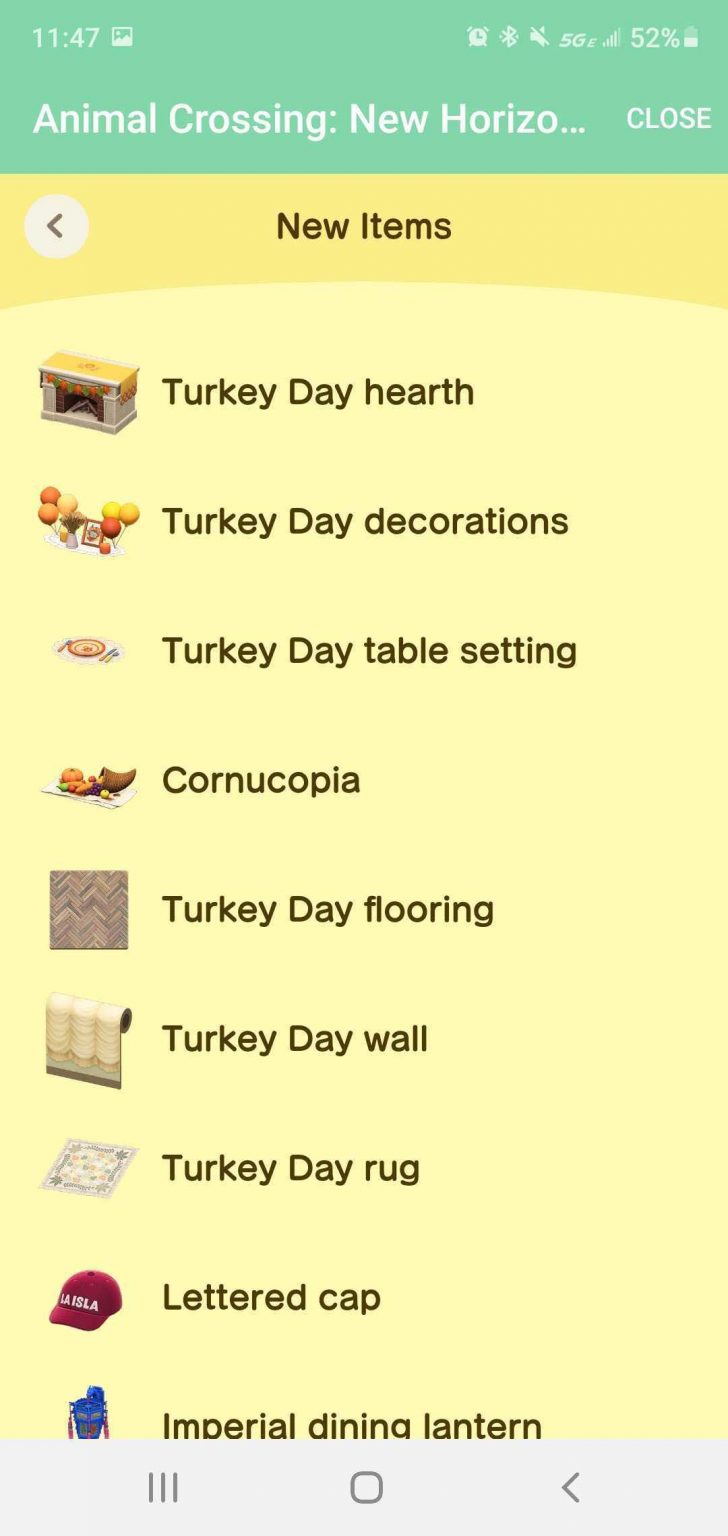
Task: View Turkey Day table setting
Action: pyautogui.click(x=369, y=651)
